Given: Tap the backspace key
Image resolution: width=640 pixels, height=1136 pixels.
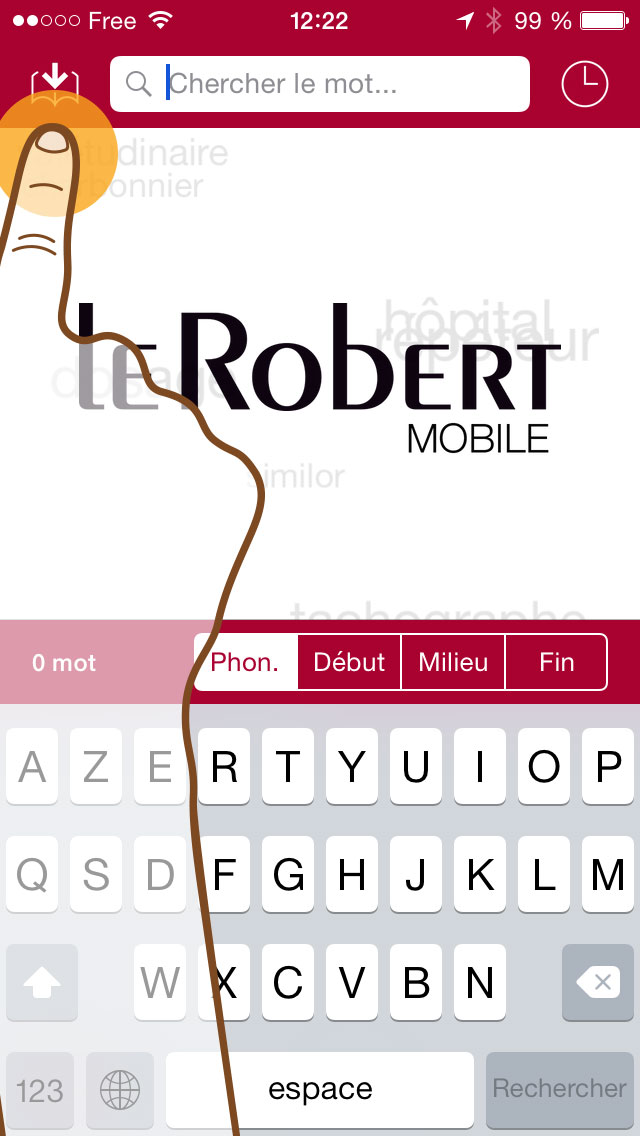Looking at the screenshot, I should [598, 982].
